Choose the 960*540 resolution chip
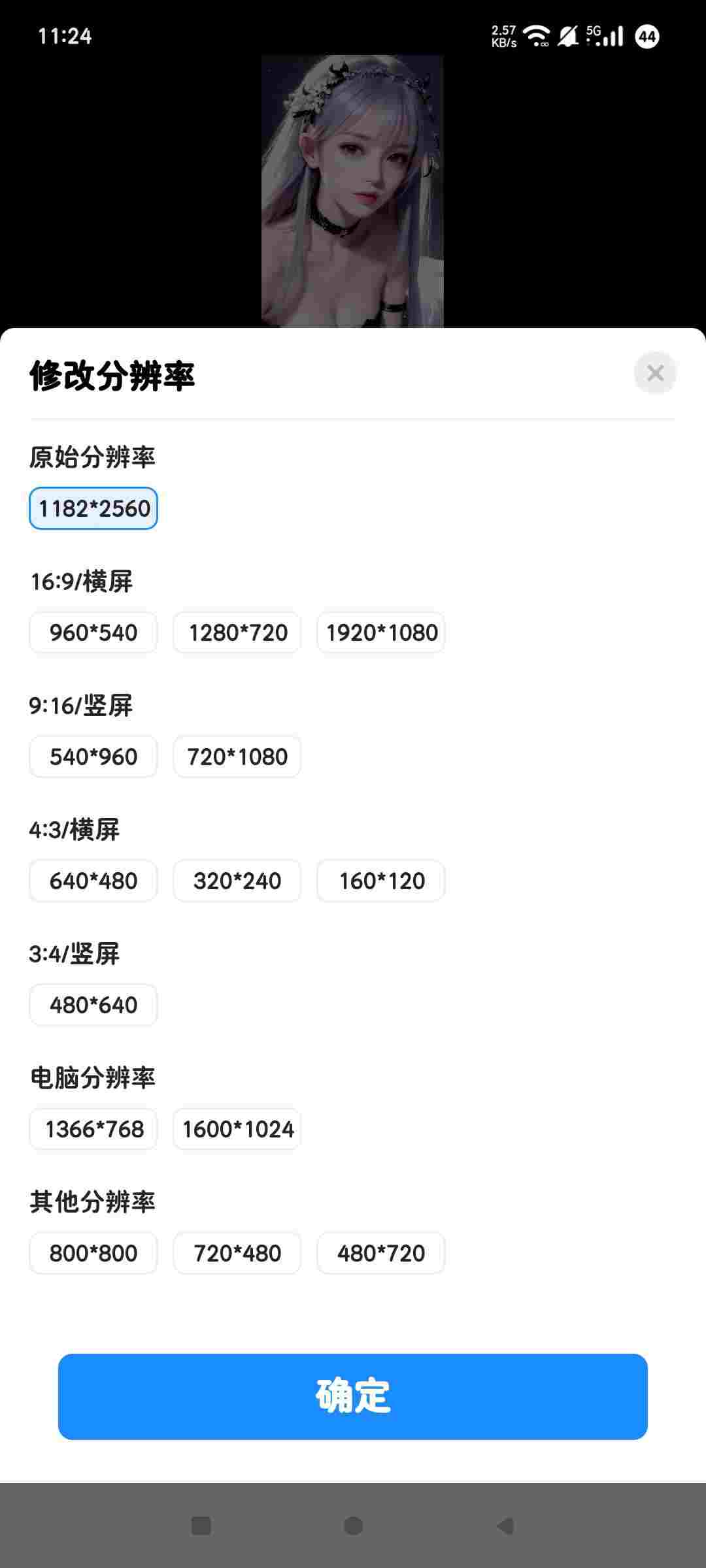This screenshot has width=706, height=1568. [93, 632]
